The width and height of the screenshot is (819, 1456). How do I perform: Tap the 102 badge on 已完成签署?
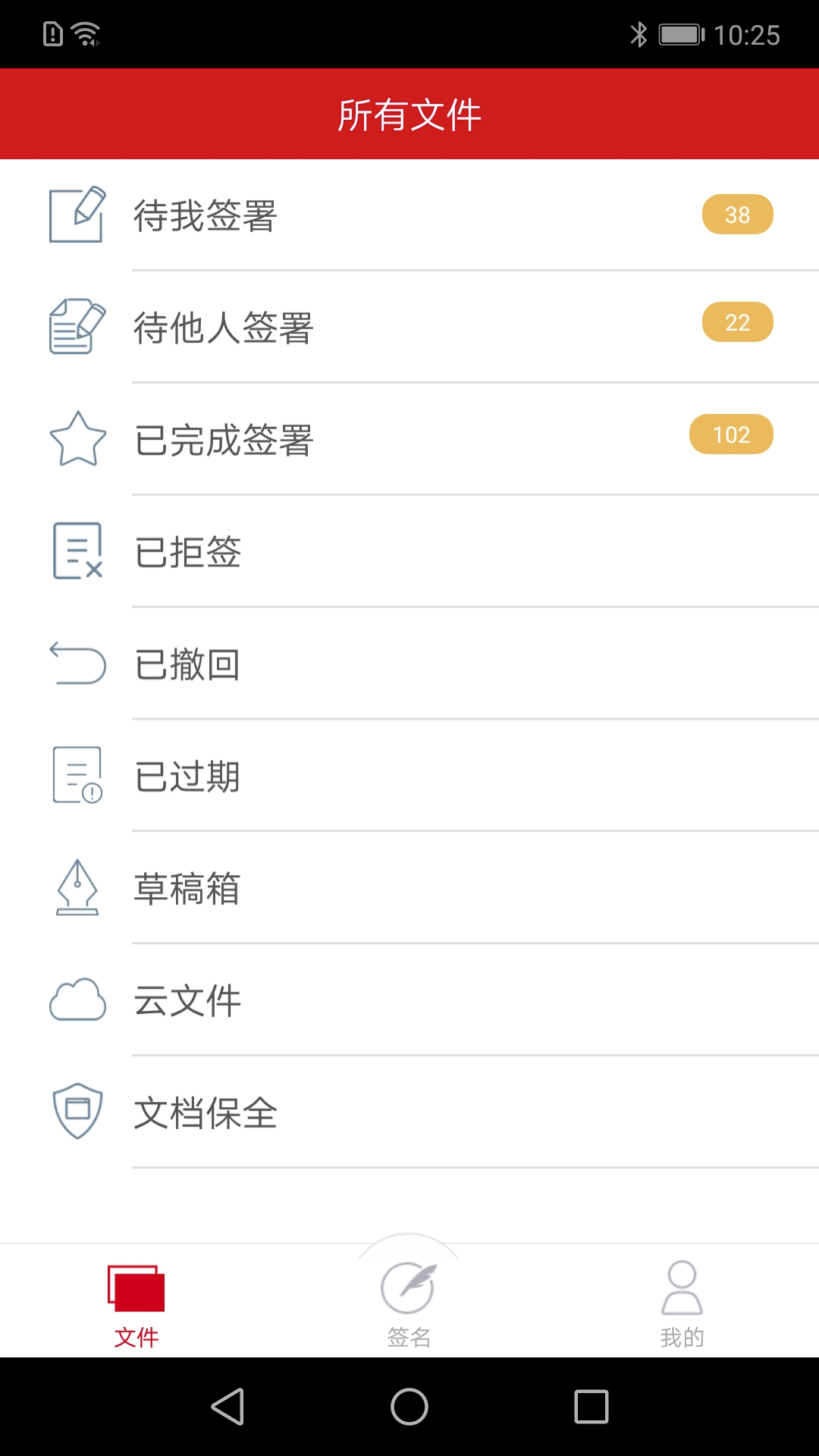coord(730,434)
